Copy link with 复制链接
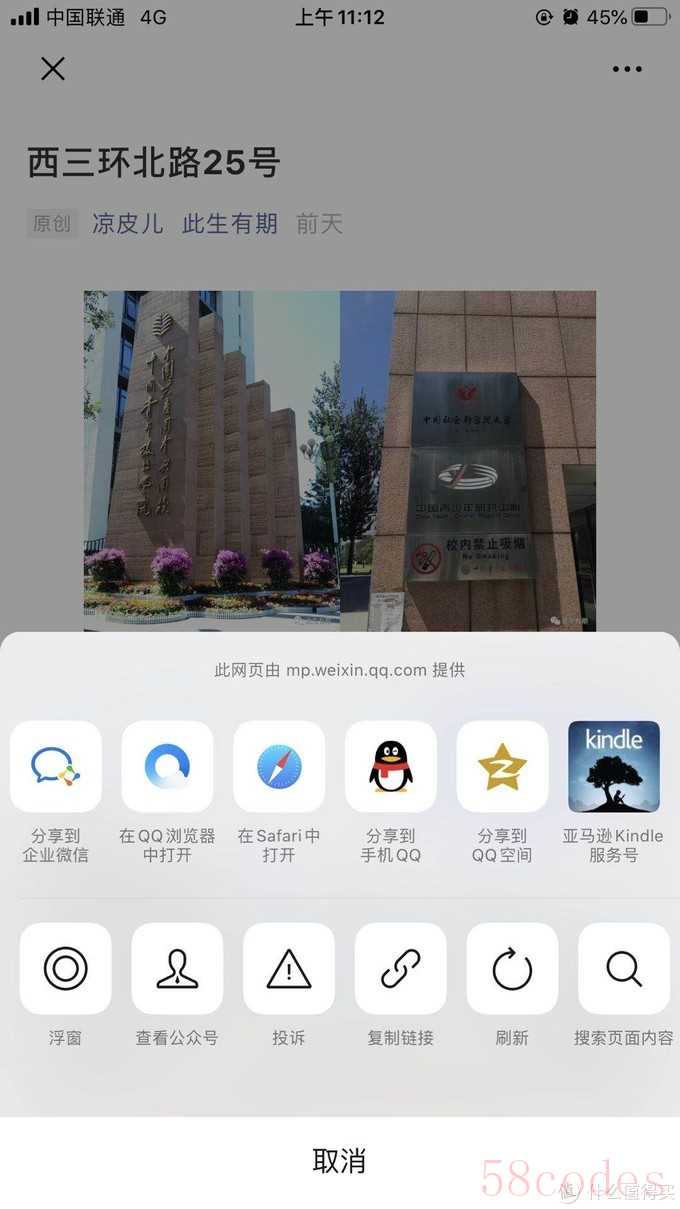Image resolution: width=680 pixels, height=1209 pixels. pos(400,969)
